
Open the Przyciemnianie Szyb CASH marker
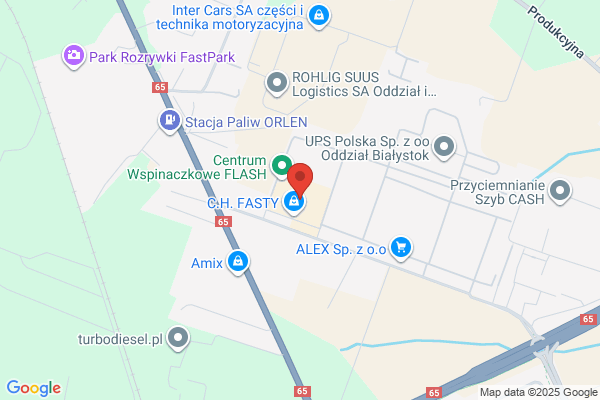pos(560,192)
